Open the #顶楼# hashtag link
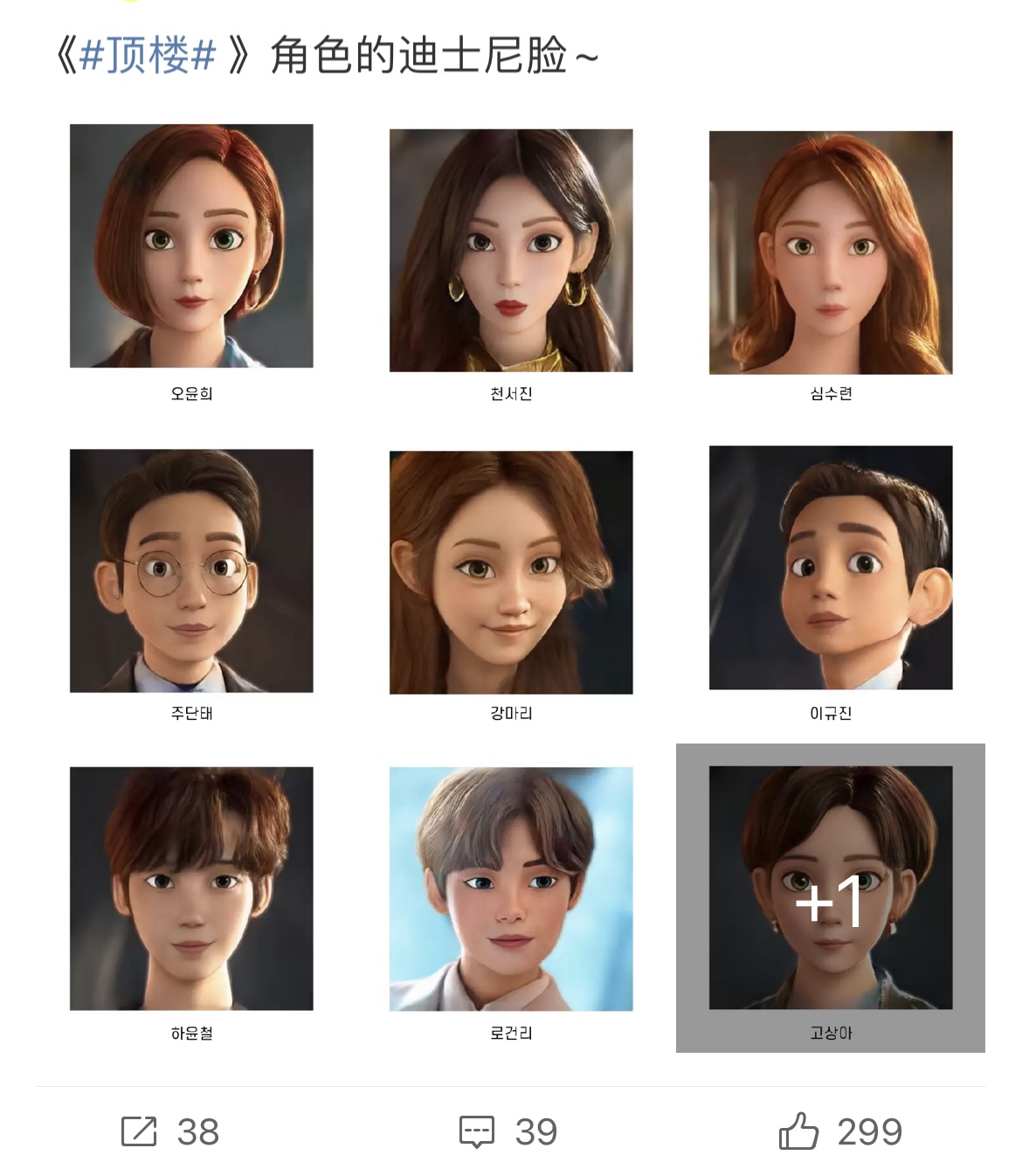 148,57
